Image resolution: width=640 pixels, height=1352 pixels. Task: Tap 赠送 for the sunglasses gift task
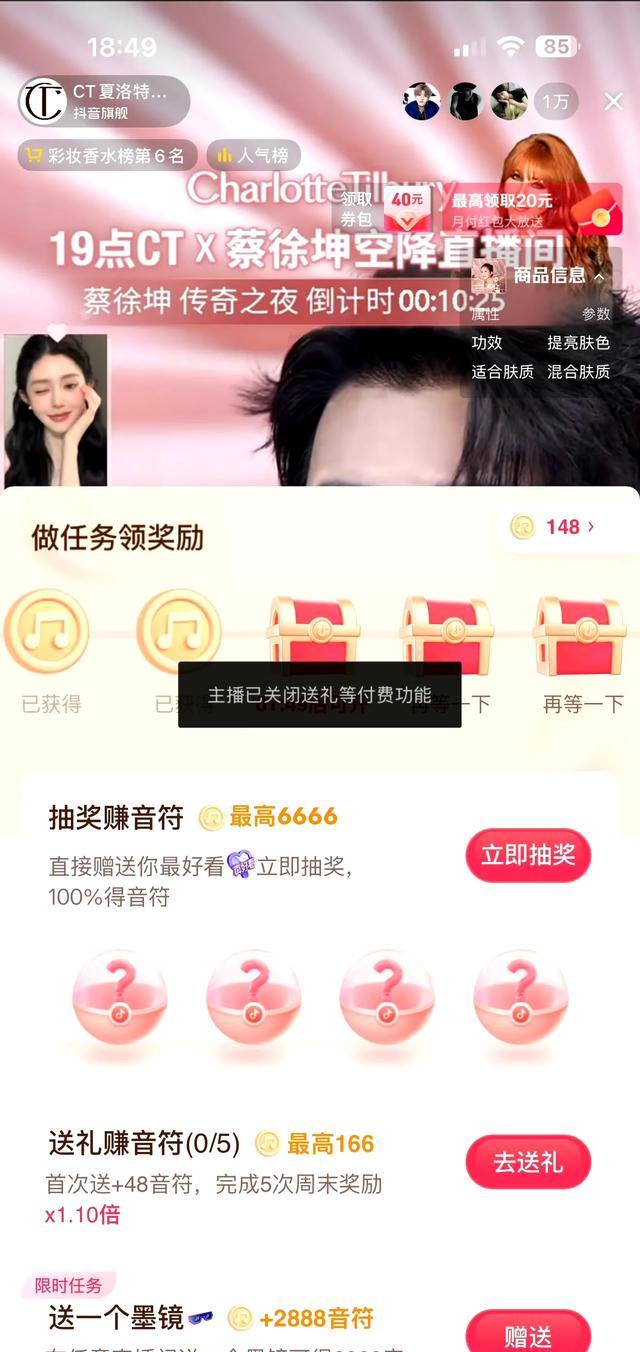point(528,1334)
